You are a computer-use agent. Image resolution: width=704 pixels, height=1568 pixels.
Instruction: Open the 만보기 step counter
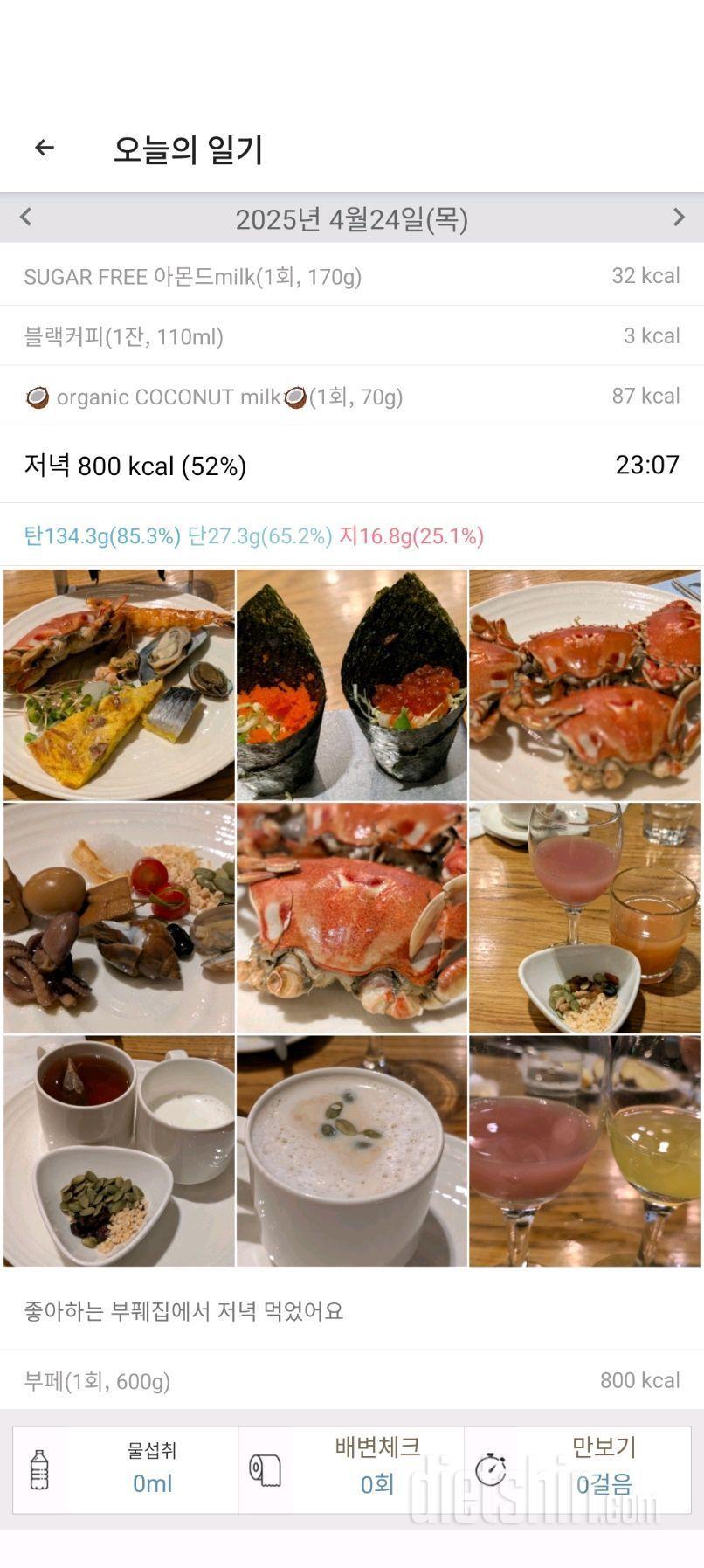pyautogui.click(x=576, y=1469)
